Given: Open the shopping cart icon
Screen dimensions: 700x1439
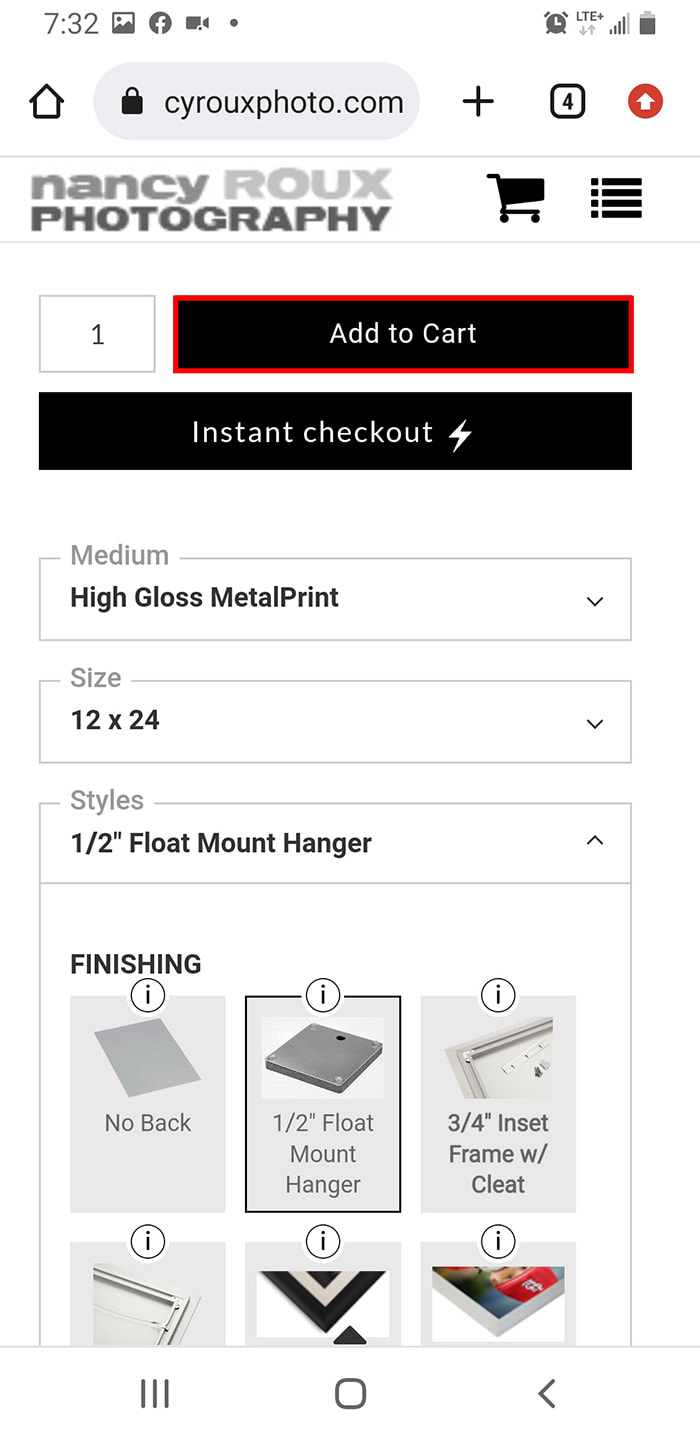Looking at the screenshot, I should coord(516,198).
